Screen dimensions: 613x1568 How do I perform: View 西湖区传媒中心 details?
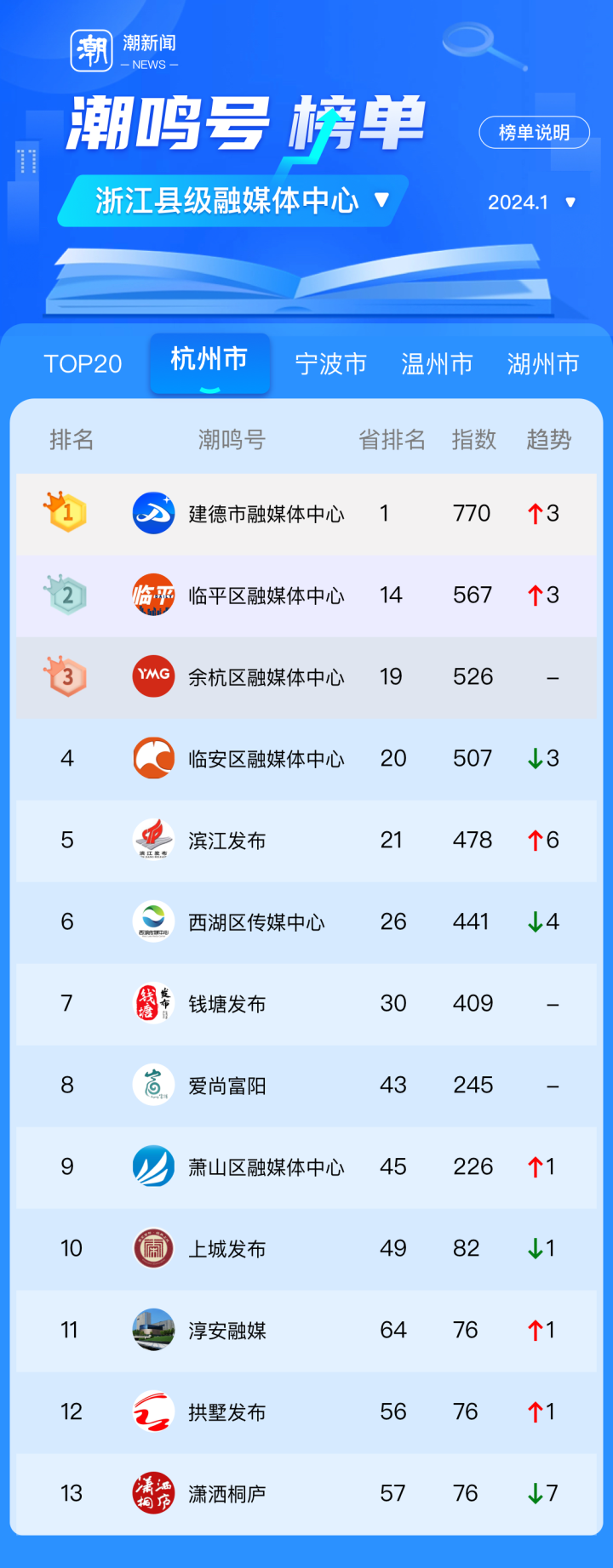pyautogui.click(x=256, y=922)
